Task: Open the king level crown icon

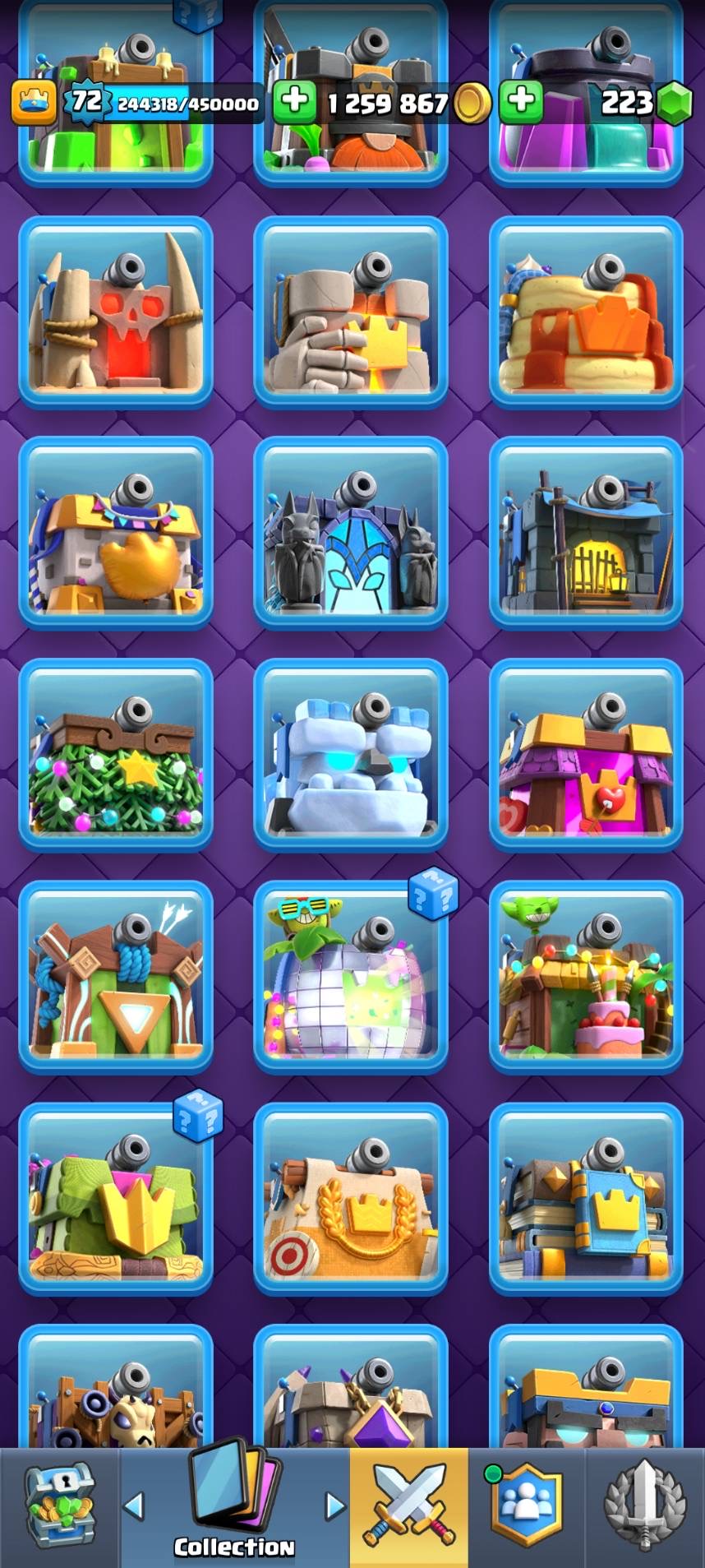Action: [33, 102]
